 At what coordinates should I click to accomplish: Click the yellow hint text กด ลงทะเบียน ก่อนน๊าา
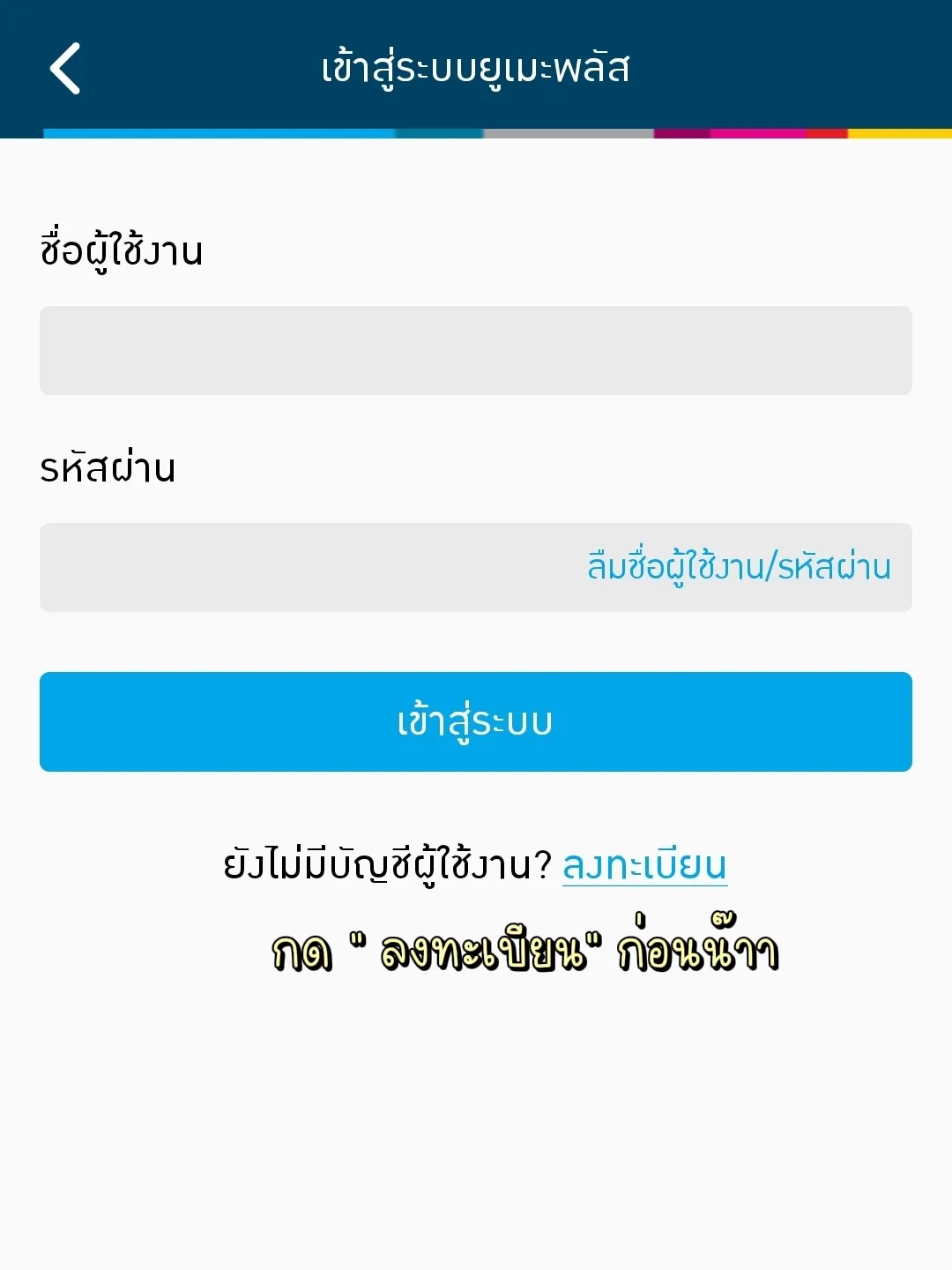pyautogui.click(x=524, y=951)
